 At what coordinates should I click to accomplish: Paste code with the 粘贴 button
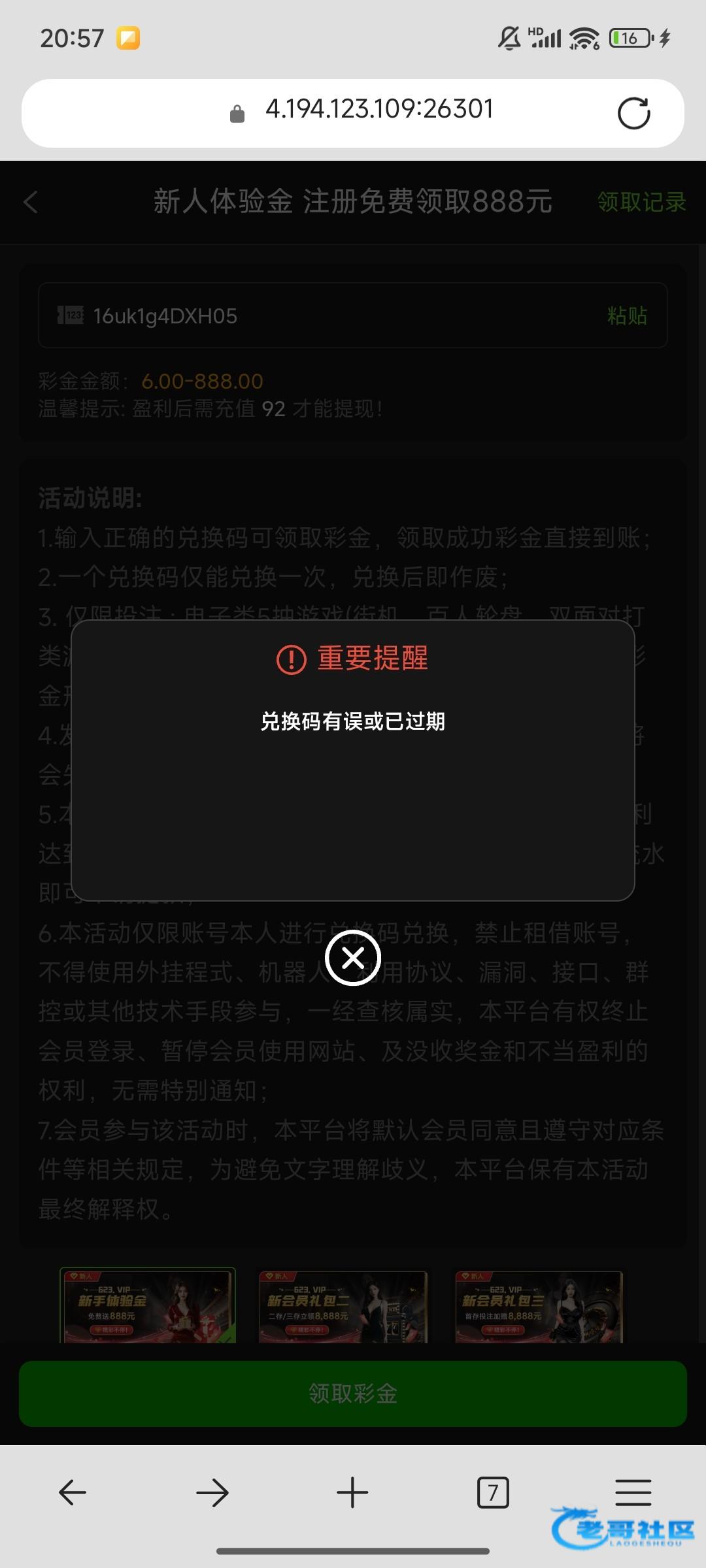click(x=627, y=316)
